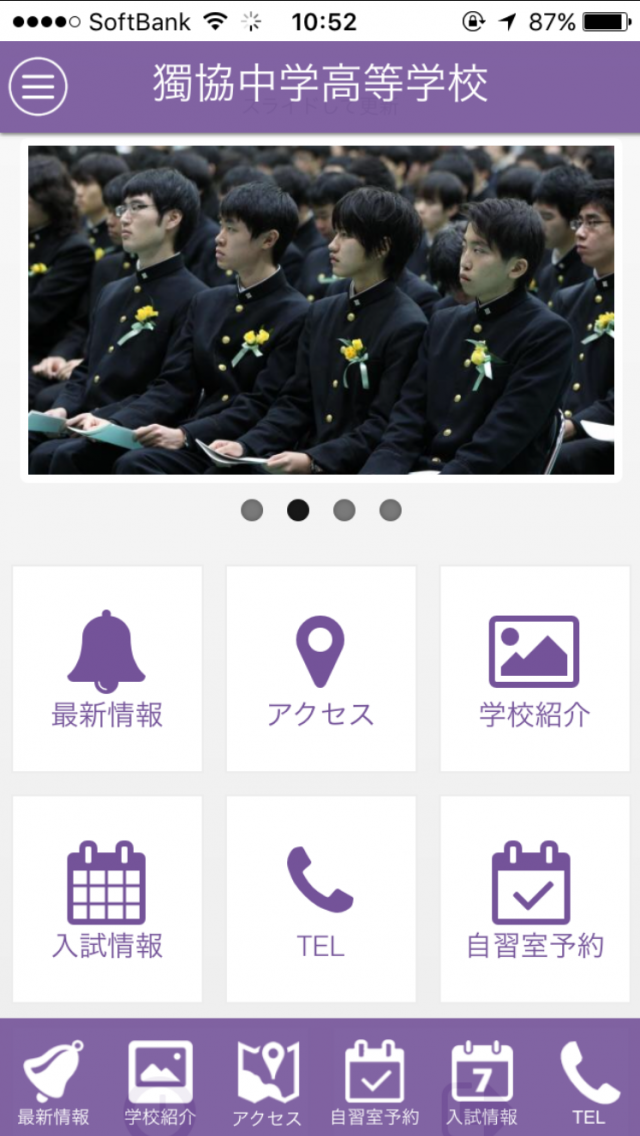This screenshot has width=640, height=1136.
Task: Switch to アクセス map in bottom bar
Action: 267,1082
